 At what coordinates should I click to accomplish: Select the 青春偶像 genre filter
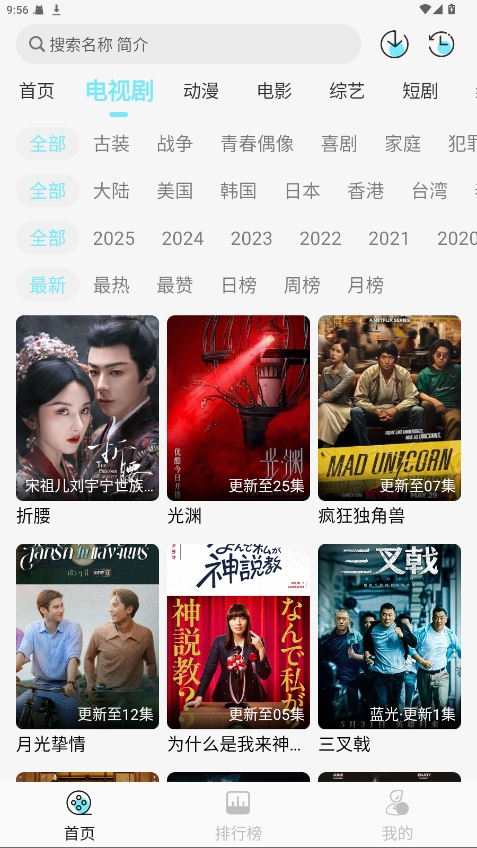[257, 144]
